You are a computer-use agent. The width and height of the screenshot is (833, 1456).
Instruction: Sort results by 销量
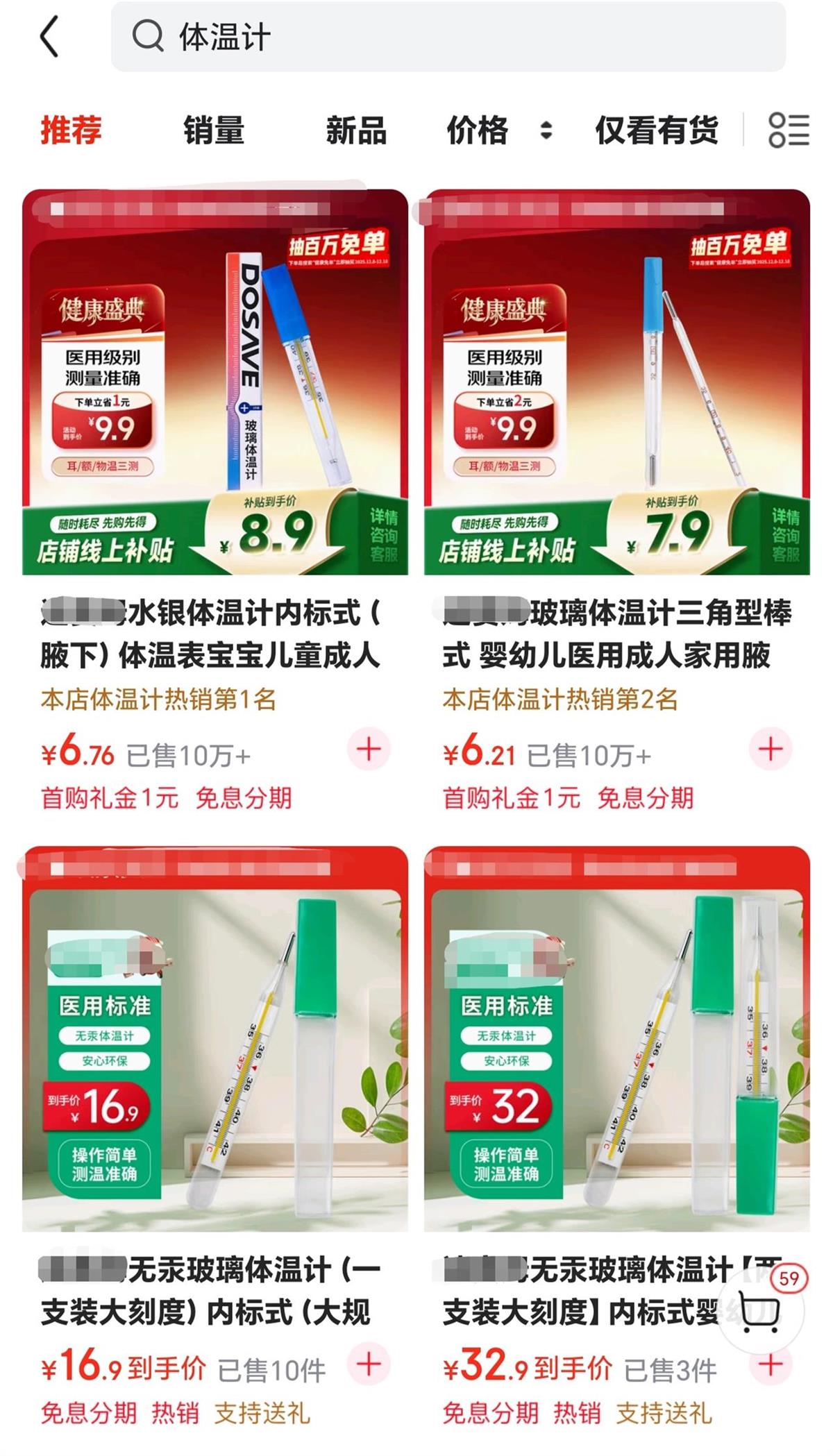pyautogui.click(x=213, y=130)
